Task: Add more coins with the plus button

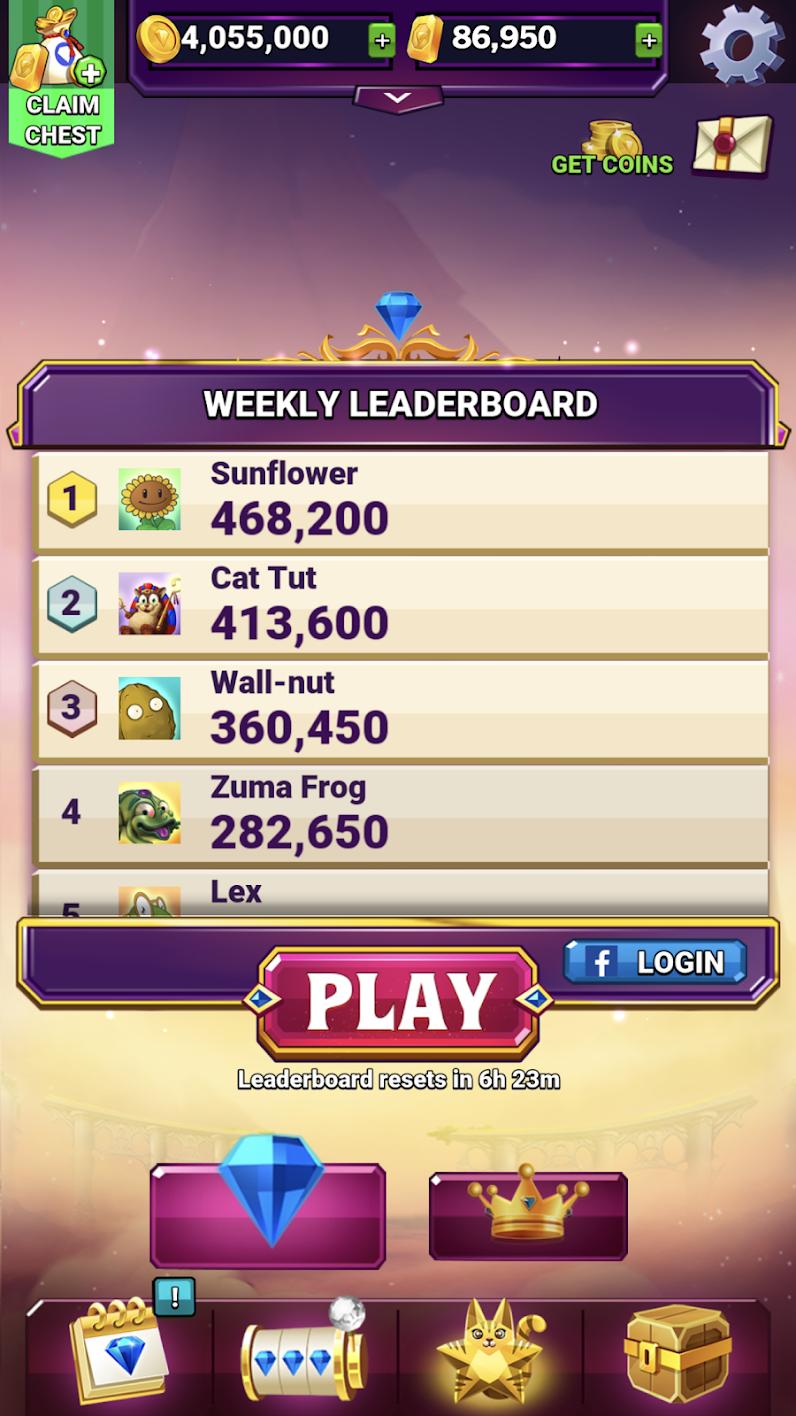Action: (x=381, y=41)
